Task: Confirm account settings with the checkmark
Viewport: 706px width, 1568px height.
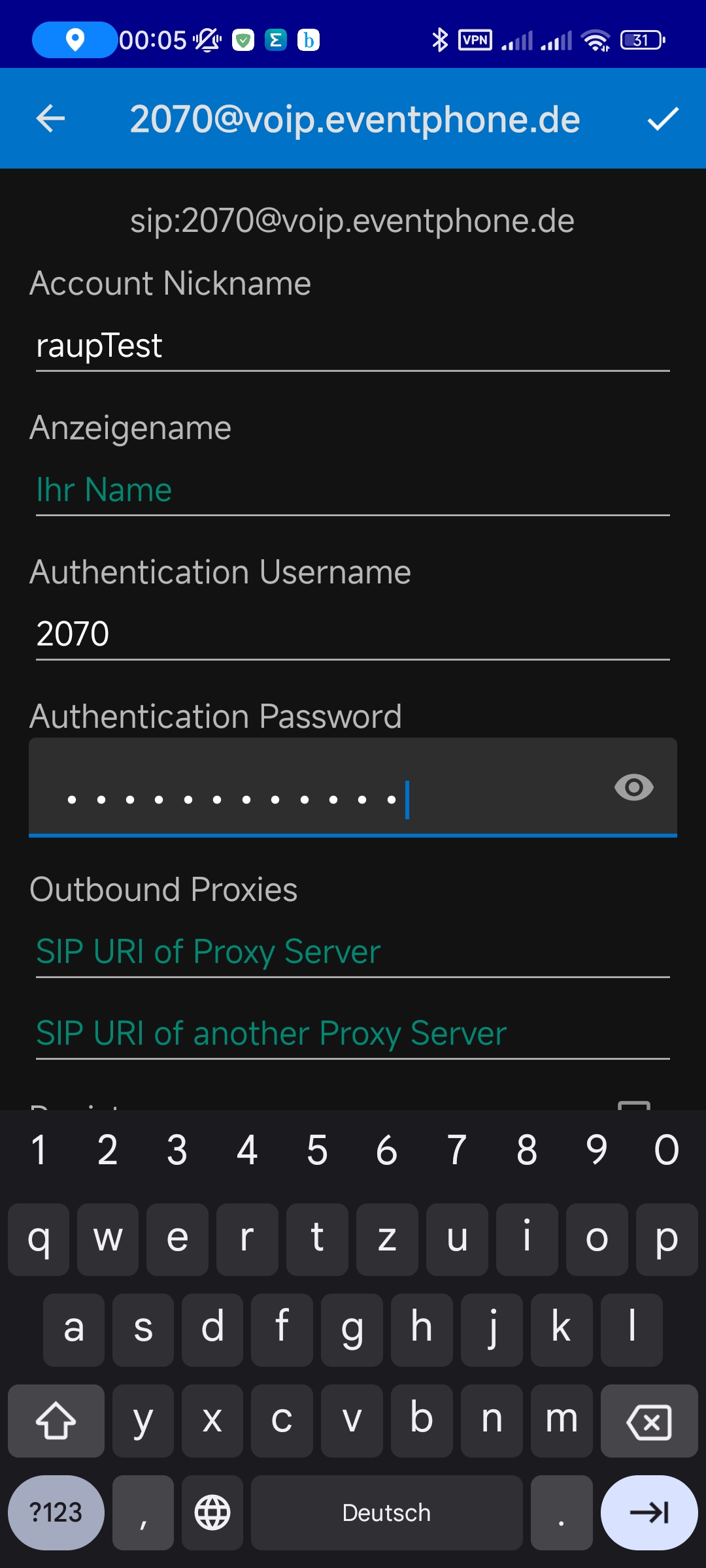Action: click(x=663, y=119)
